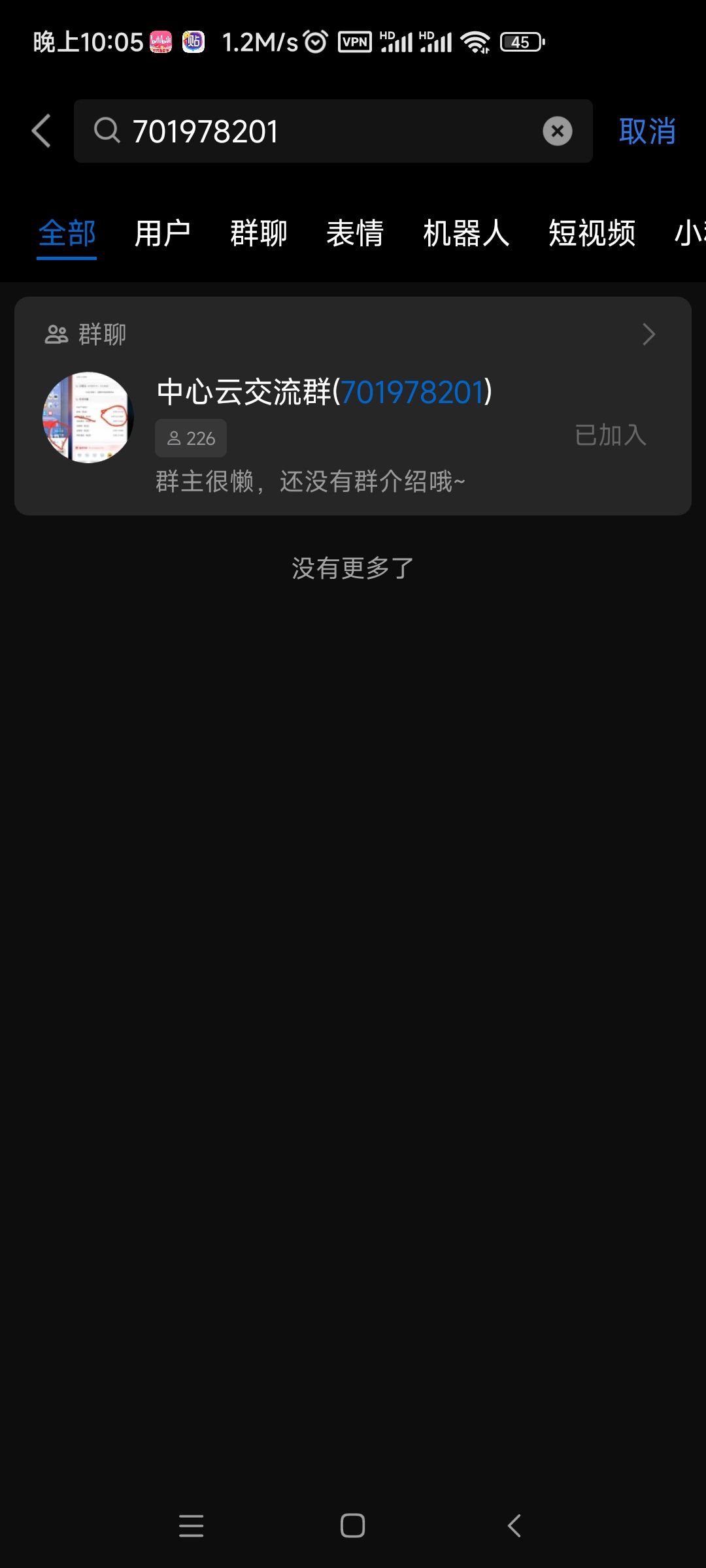Screen dimensions: 706x1568
Task: Switch to the 机器人 tab
Action: [466, 233]
